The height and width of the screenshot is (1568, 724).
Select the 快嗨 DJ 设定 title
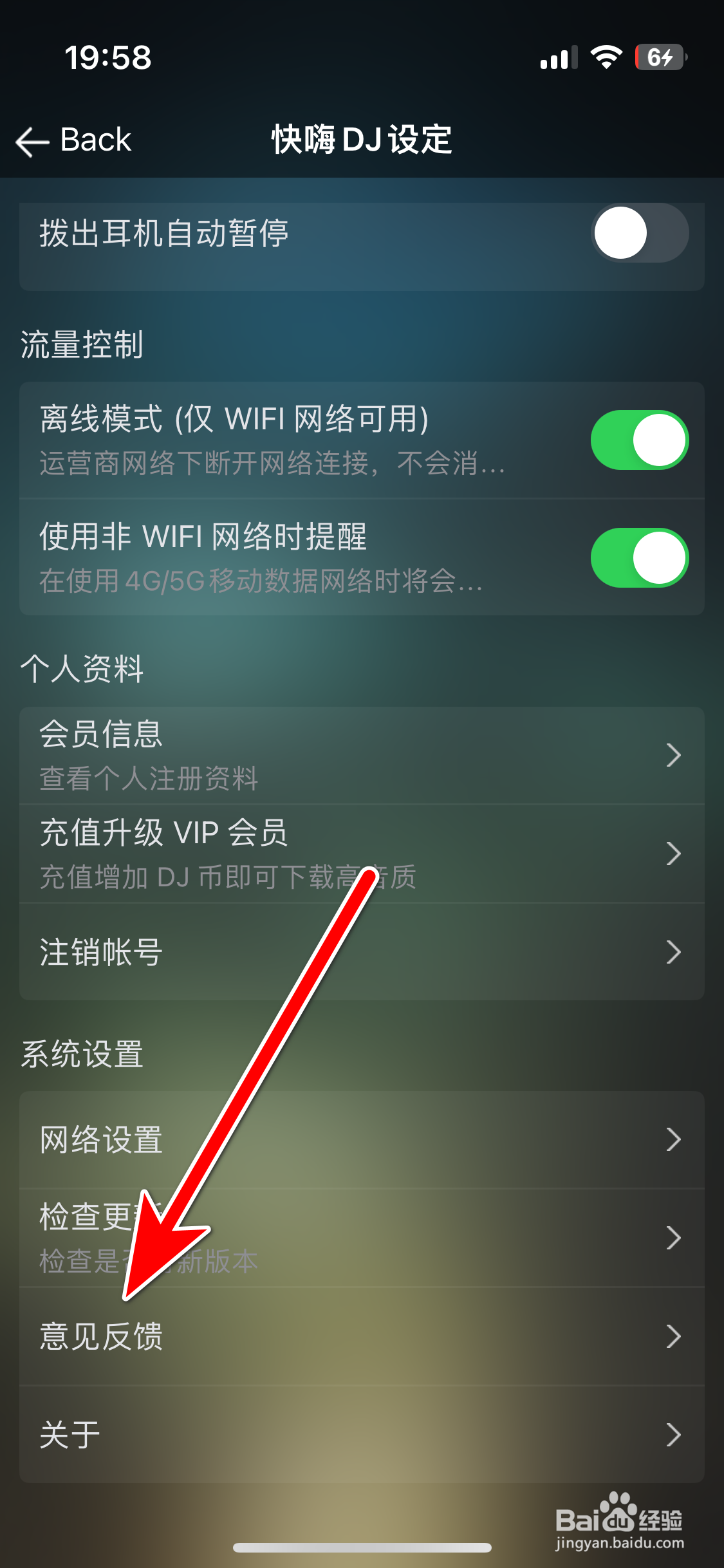362,140
